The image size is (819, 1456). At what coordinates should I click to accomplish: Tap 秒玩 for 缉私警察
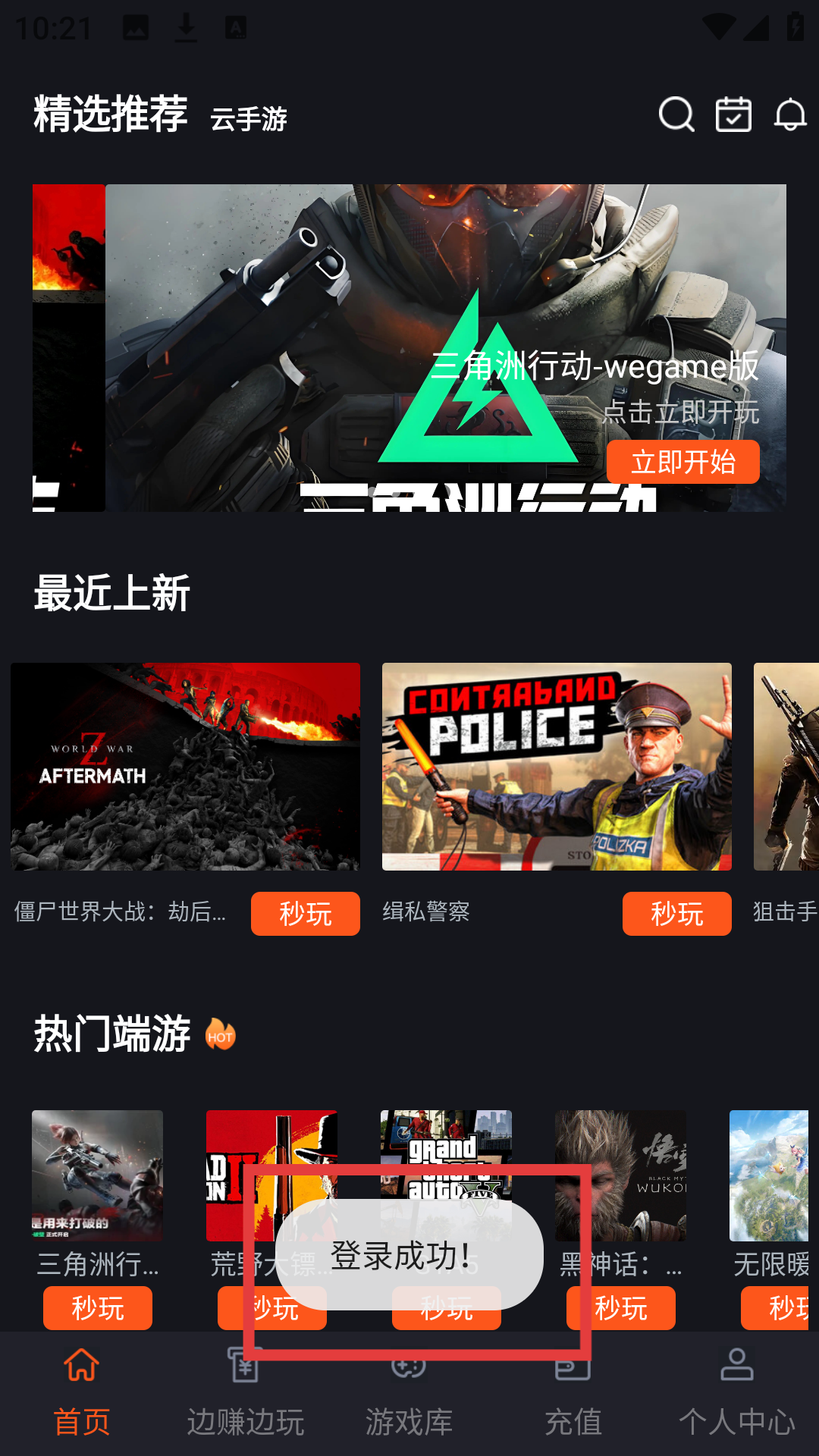(x=676, y=913)
